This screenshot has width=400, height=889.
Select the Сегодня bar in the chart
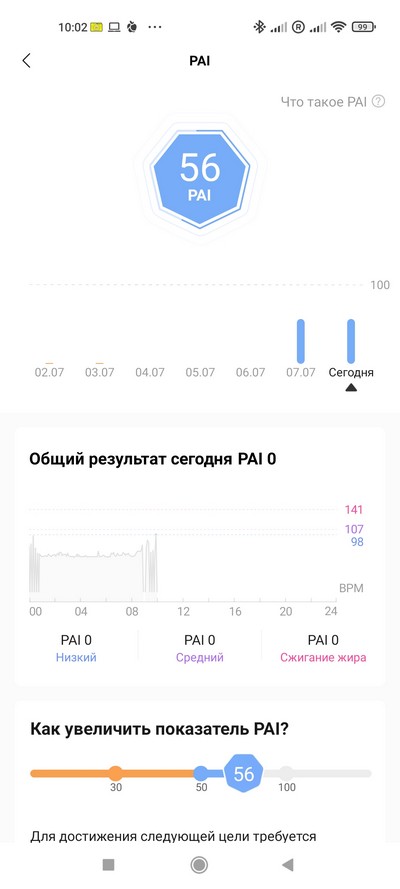(351, 341)
